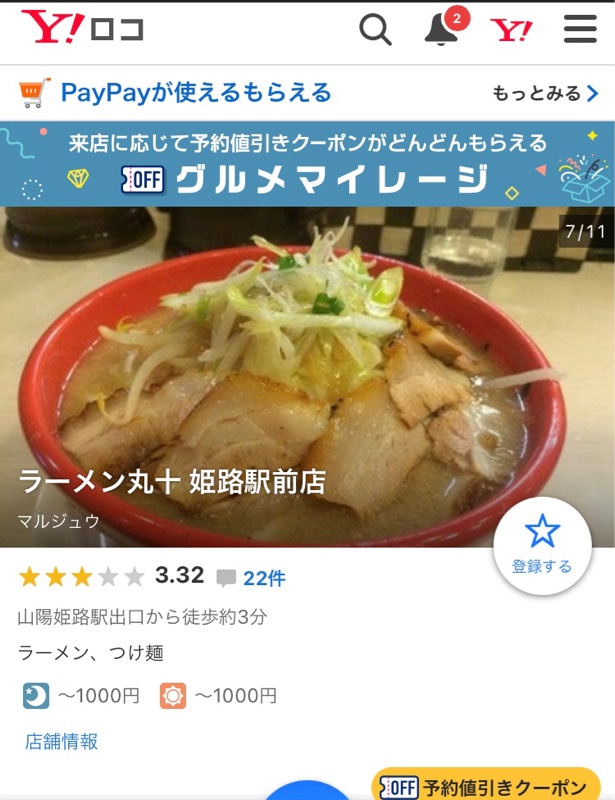Open the 店舗情報 link
This screenshot has width=615, height=800.
tap(61, 741)
